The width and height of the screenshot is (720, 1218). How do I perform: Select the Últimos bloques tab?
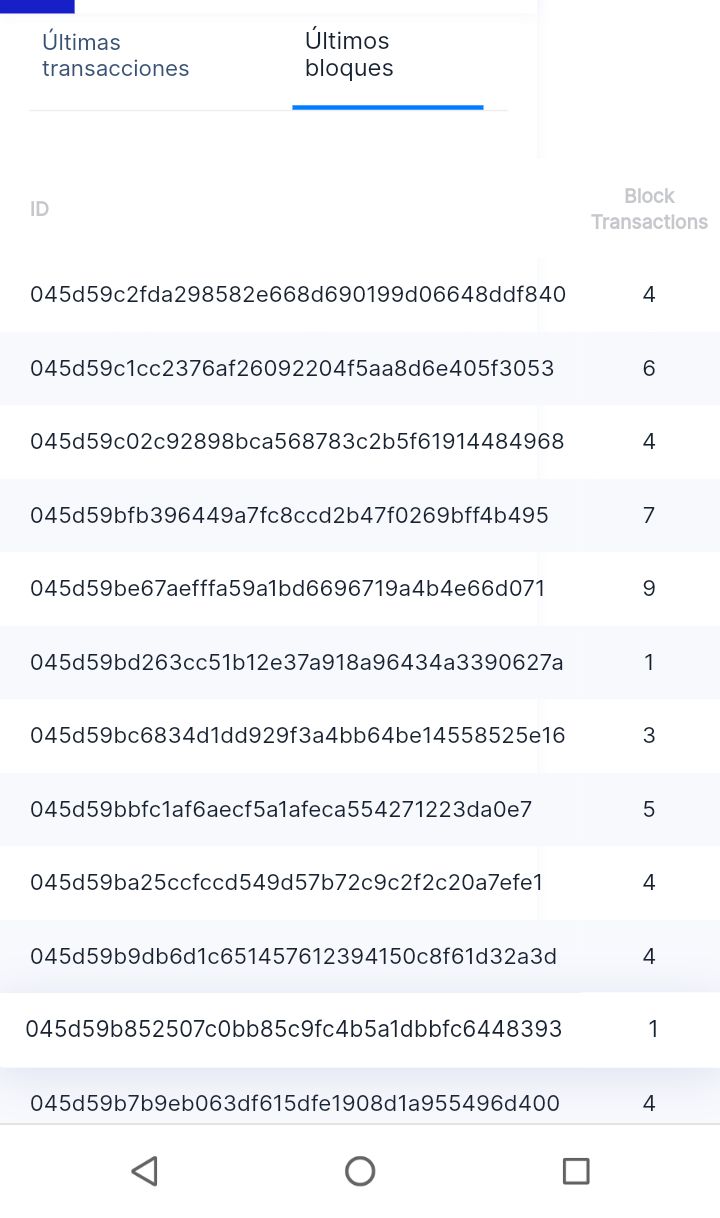349,55
